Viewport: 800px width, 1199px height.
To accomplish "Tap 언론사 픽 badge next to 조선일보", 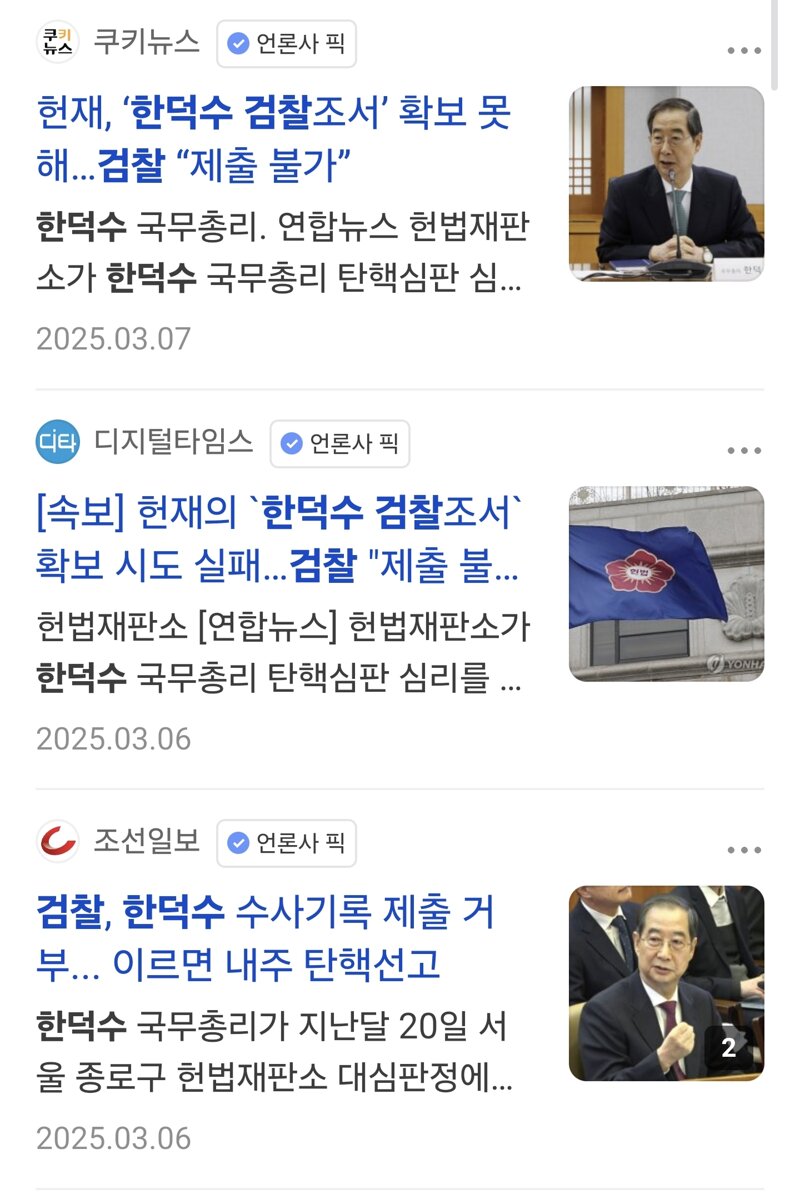I will [x=286, y=844].
